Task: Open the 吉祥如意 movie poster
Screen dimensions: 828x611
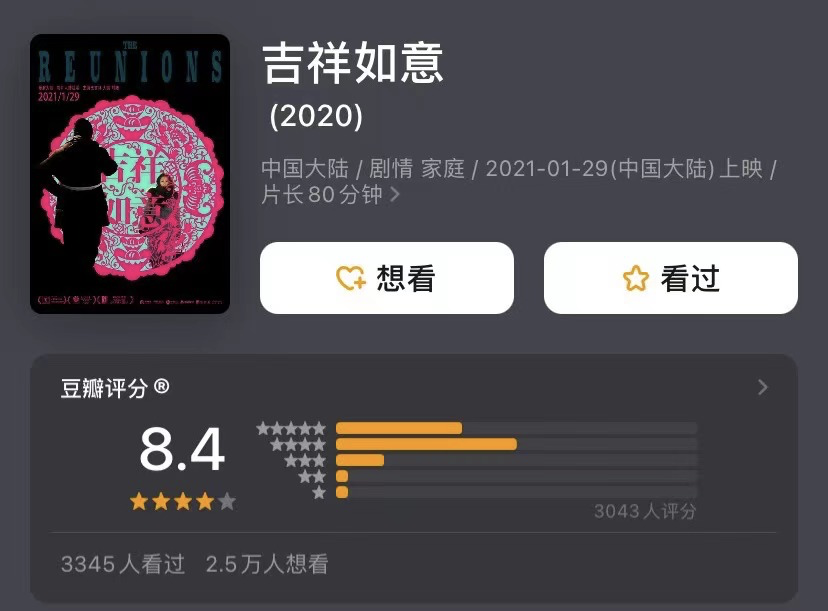Action: 130,174
